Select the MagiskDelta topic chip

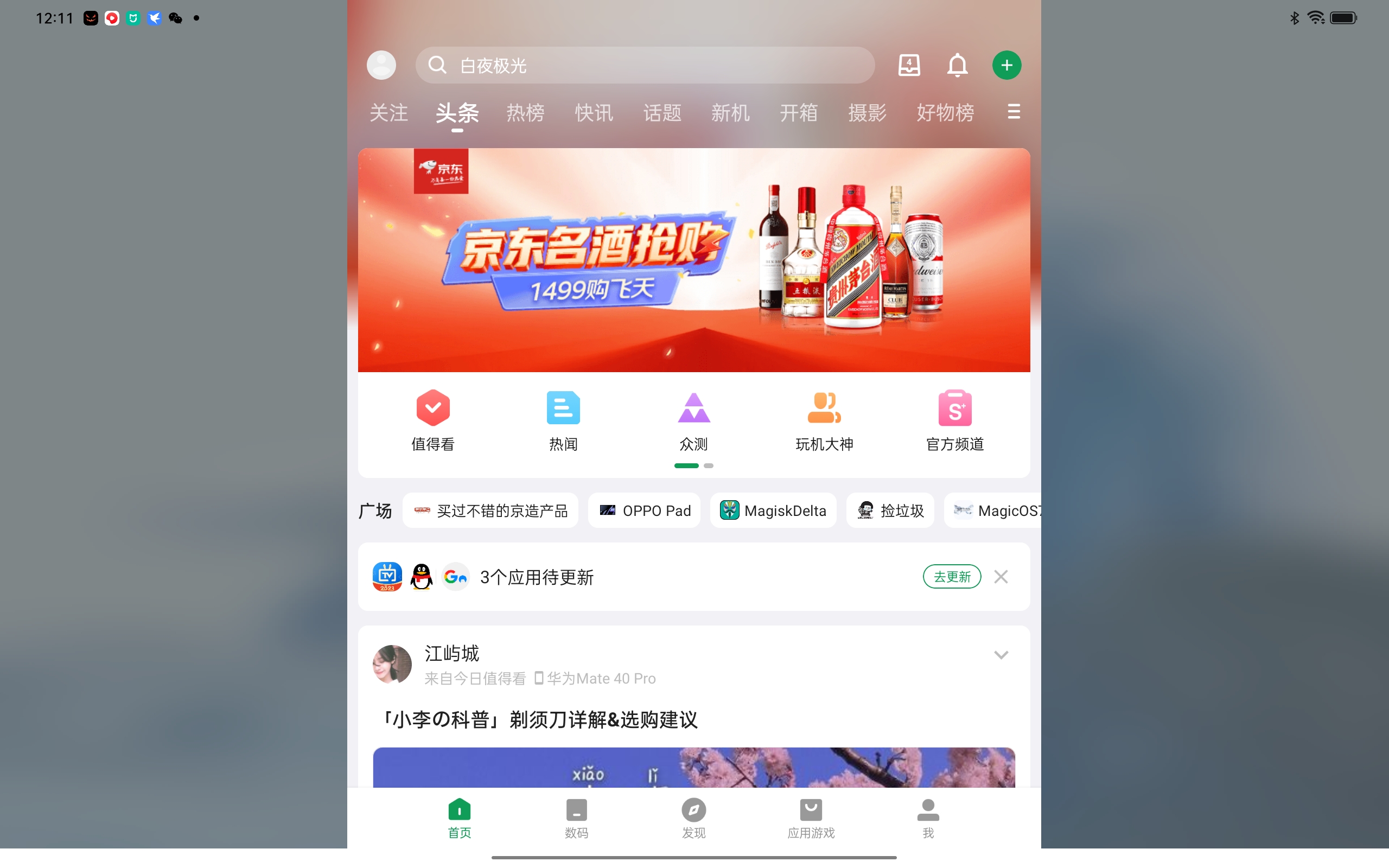[x=773, y=510]
